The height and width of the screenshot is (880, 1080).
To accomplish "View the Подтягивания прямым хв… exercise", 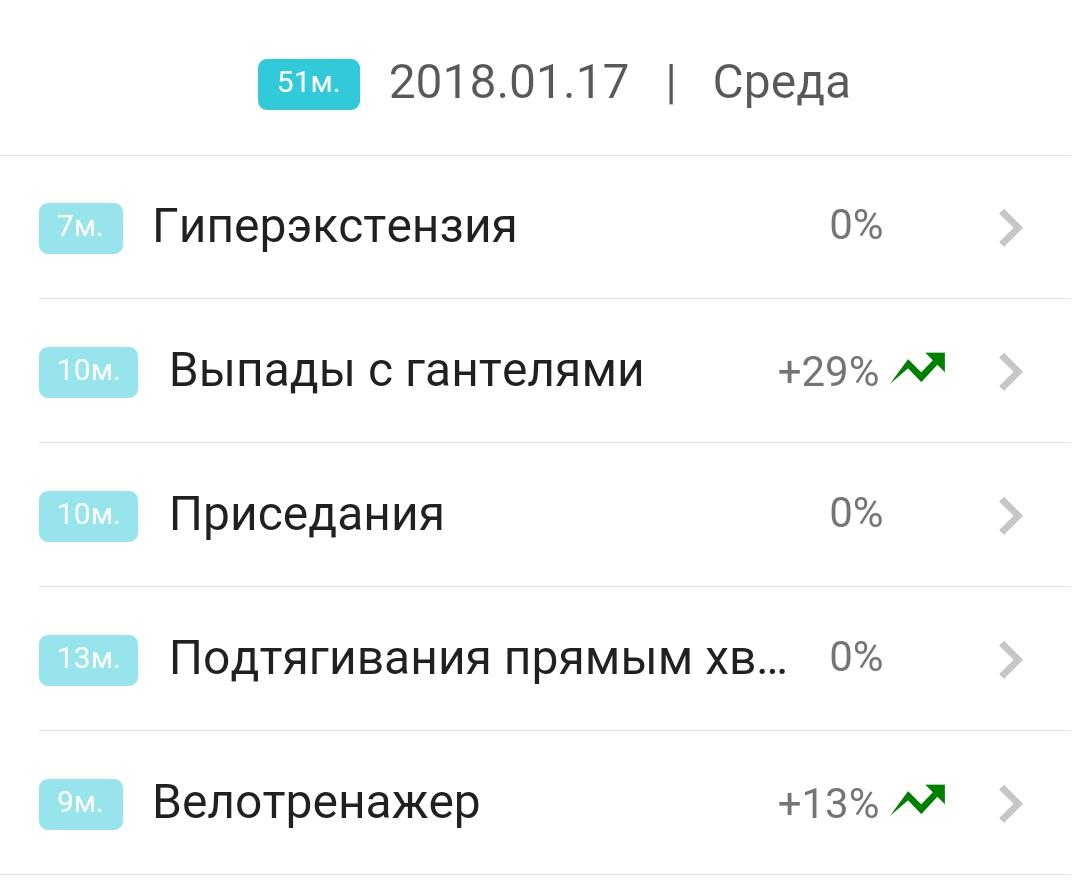I will pos(477,659).
